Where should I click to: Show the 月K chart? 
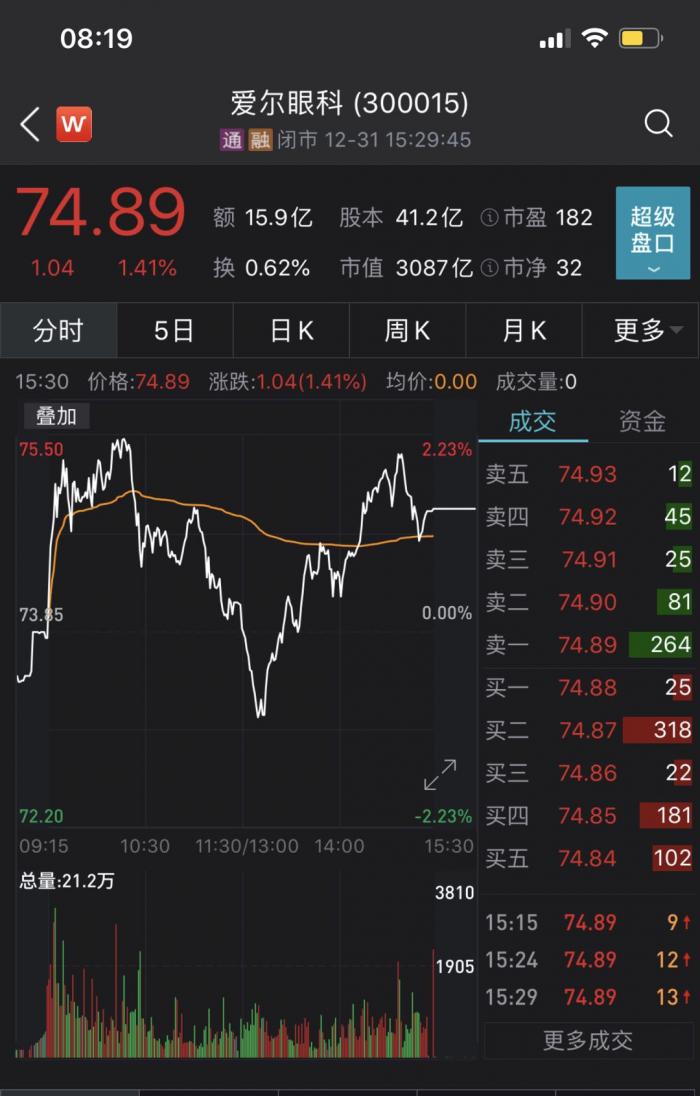[525, 331]
